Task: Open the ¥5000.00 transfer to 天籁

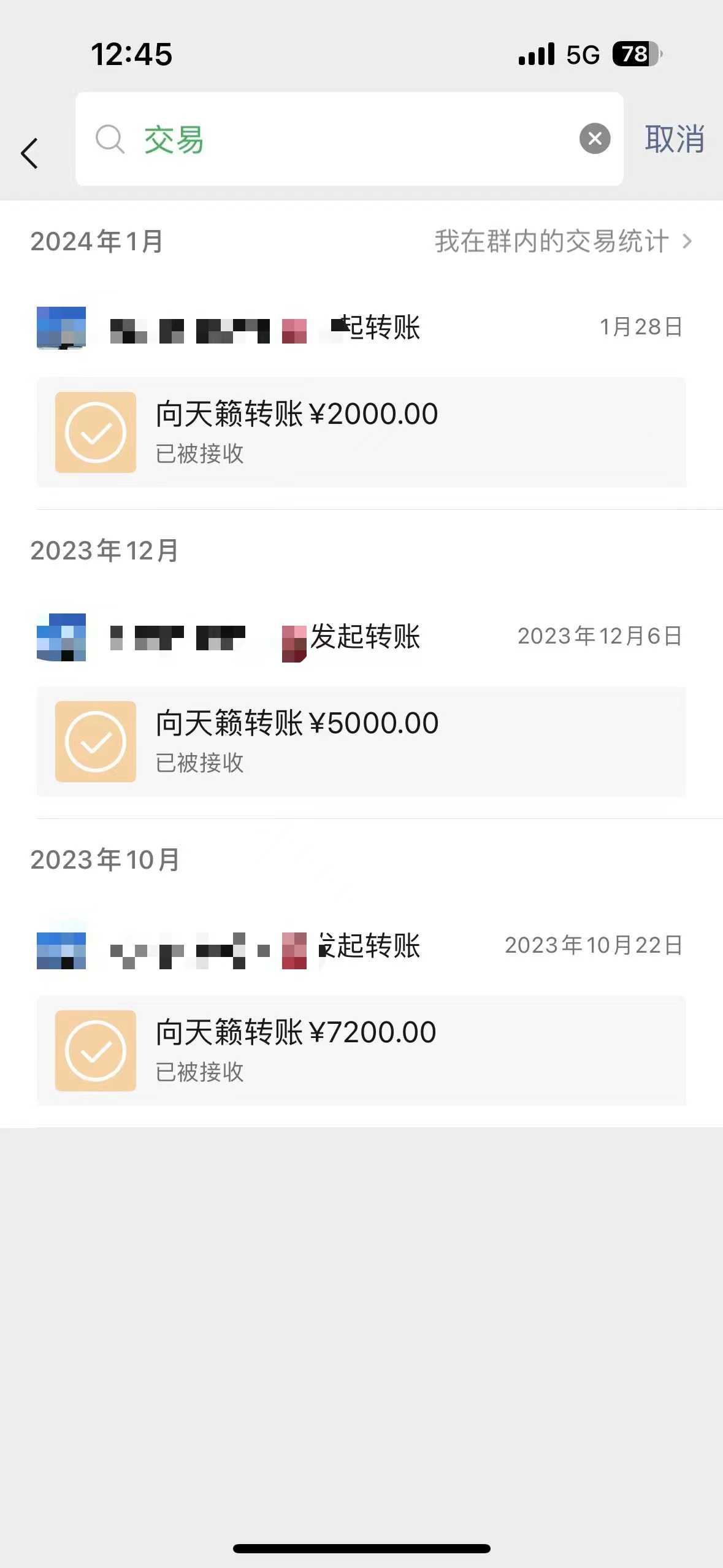Action: [x=361, y=741]
